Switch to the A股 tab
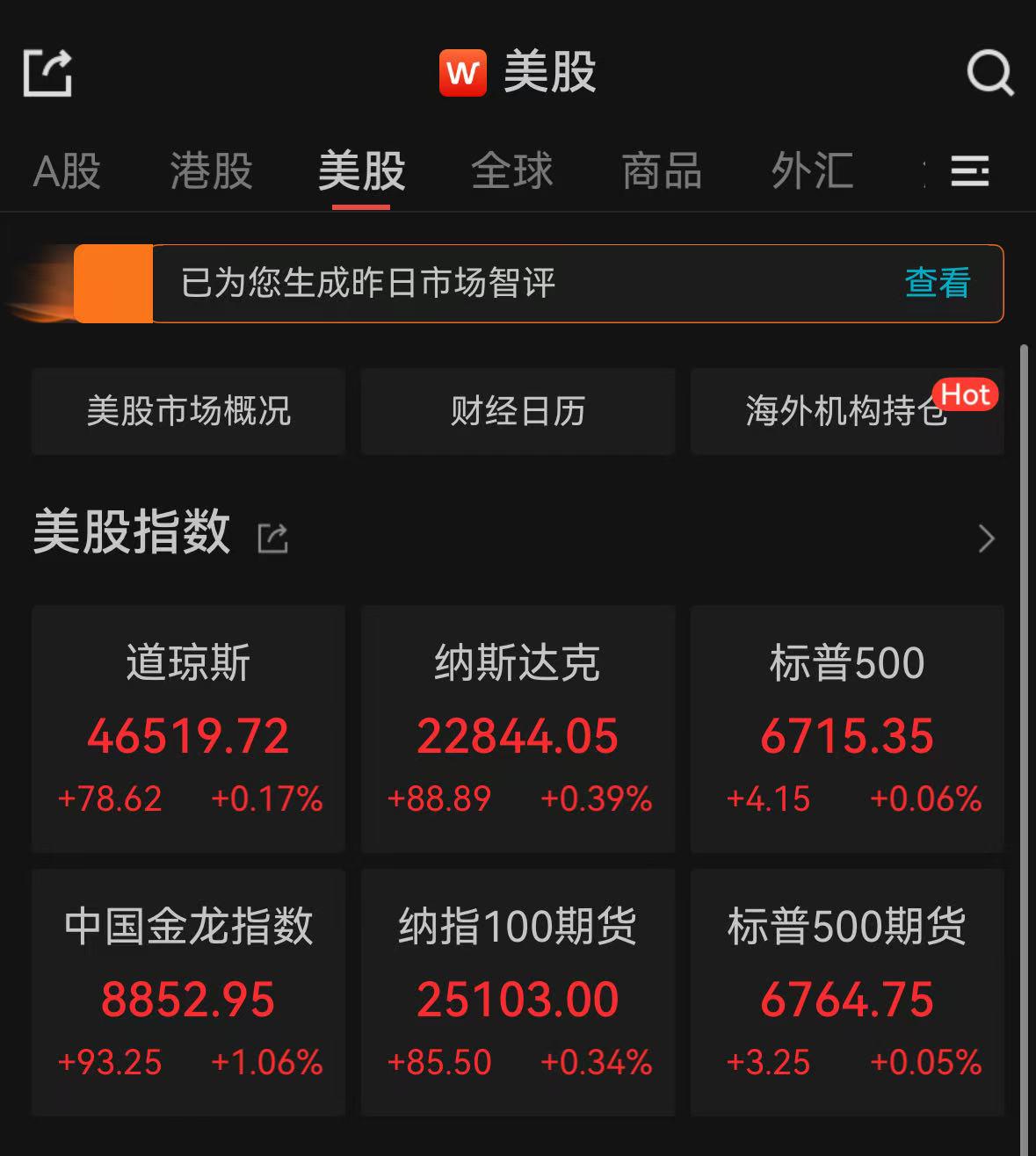Screen dimensions: 1036x1156 click(x=67, y=170)
